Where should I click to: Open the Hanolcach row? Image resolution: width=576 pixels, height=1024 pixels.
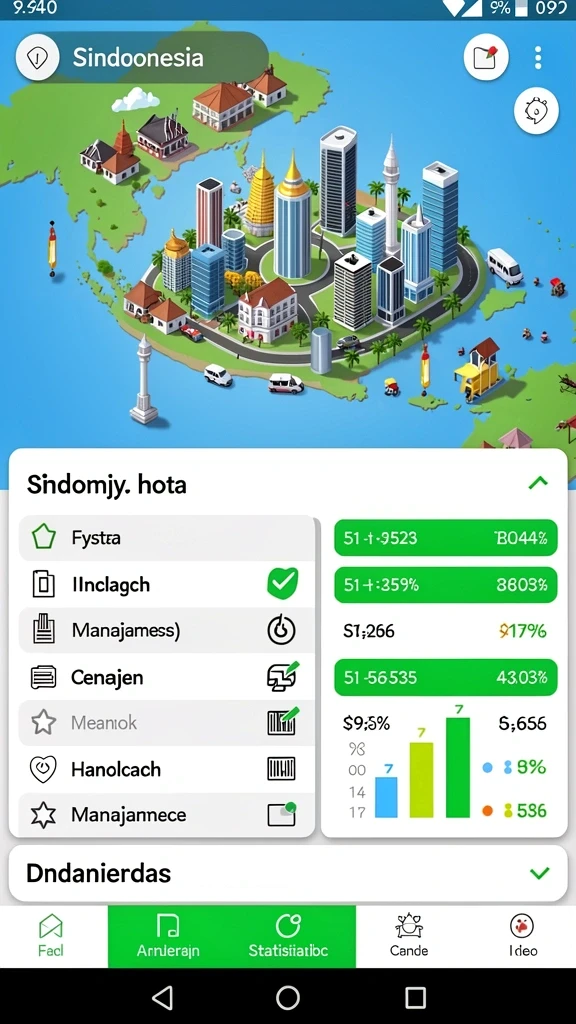tap(167, 769)
